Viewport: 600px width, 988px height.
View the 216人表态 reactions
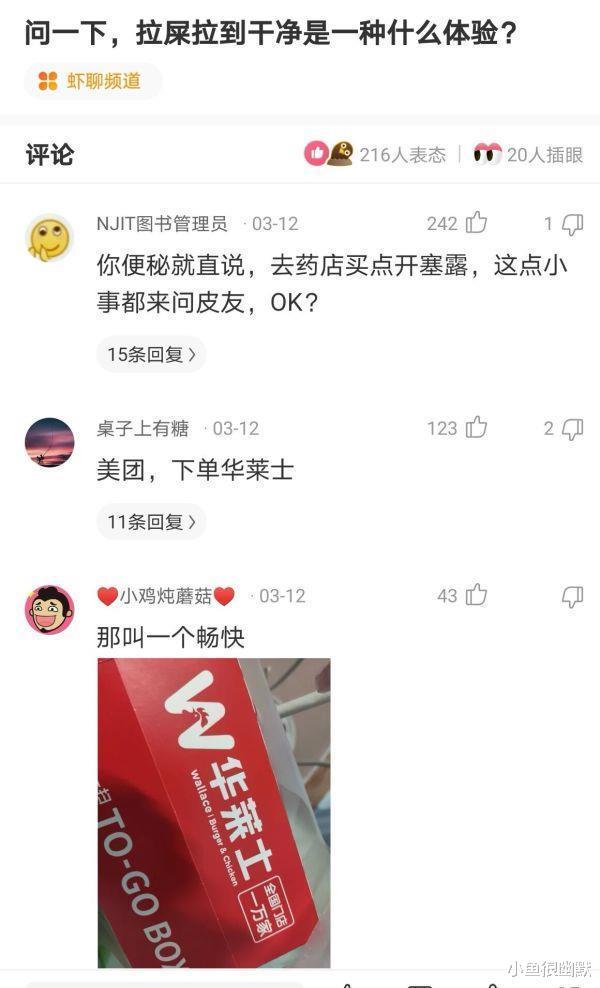point(376,154)
